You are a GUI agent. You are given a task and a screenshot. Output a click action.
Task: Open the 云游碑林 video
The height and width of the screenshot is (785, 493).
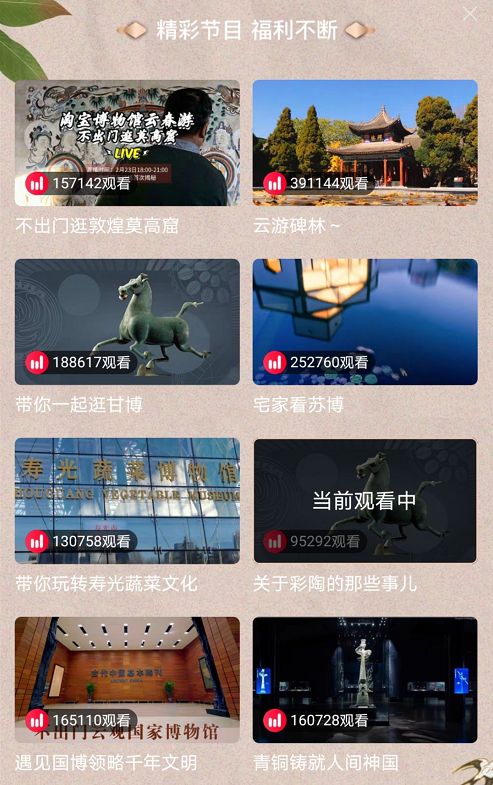[365, 143]
